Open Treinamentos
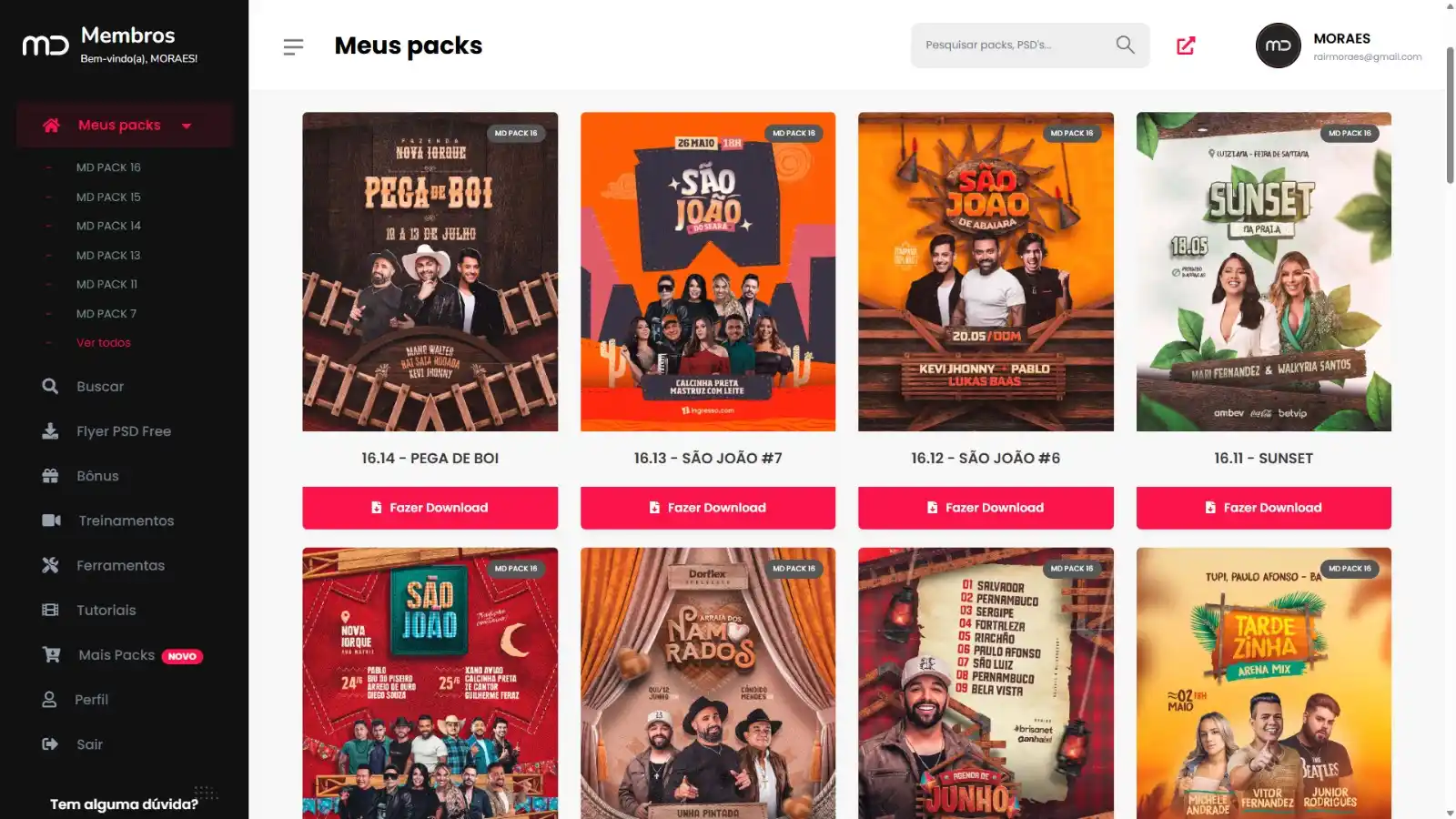Screen dimensions: 1456x819 tap(126, 521)
